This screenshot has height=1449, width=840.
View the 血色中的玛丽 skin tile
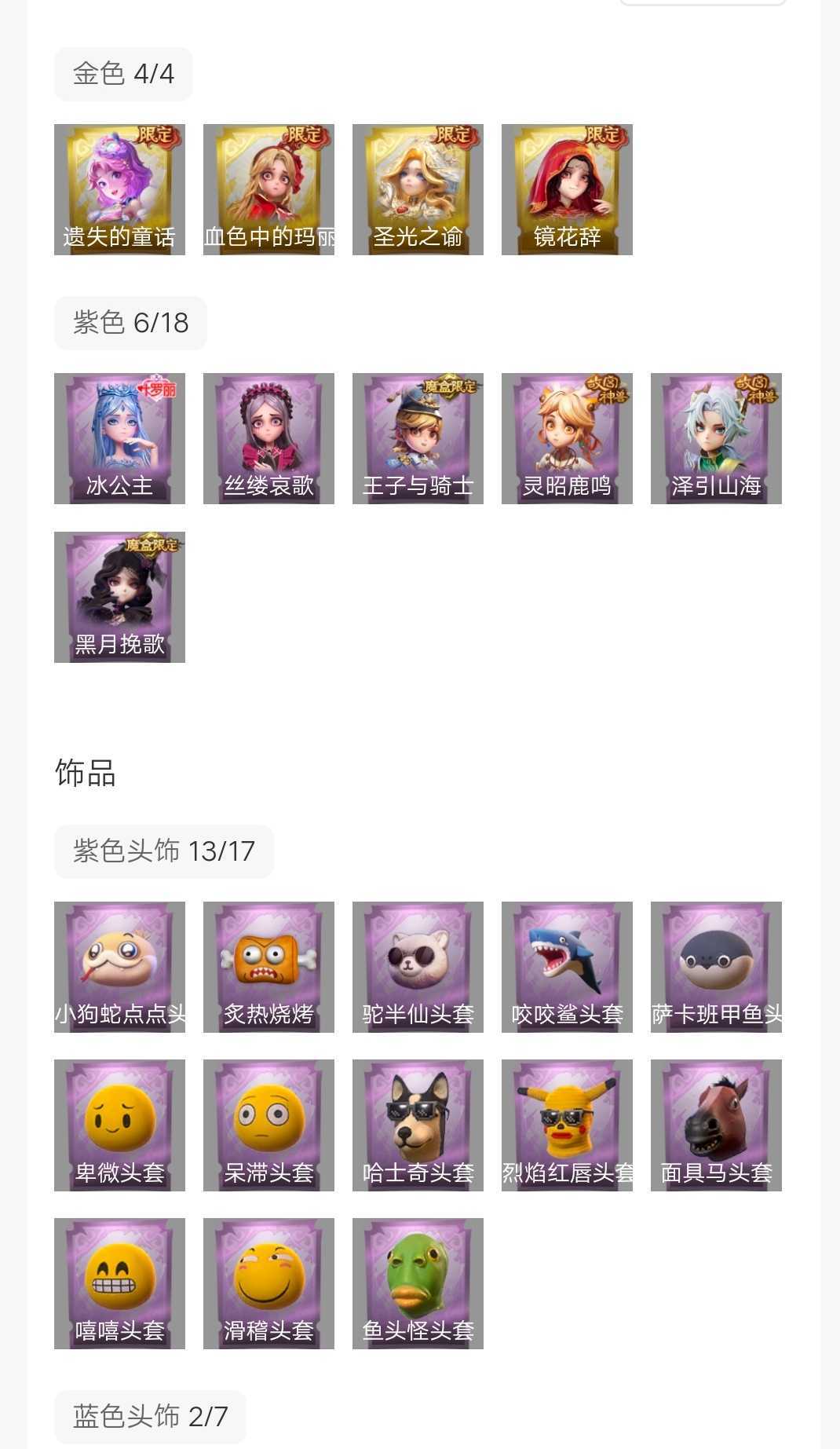pos(268,189)
